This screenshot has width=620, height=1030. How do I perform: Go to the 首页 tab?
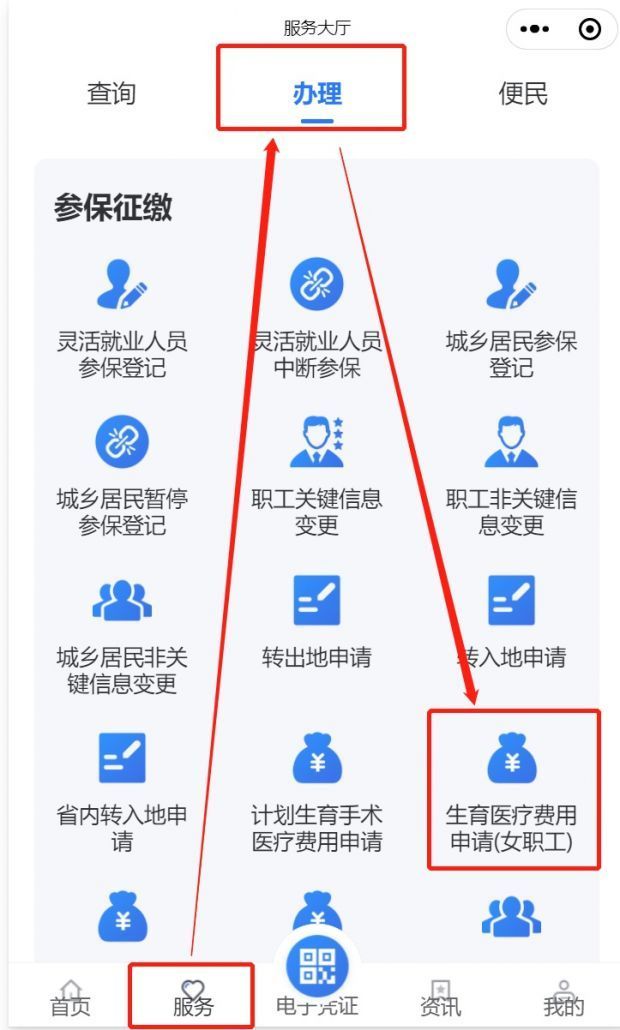(x=70, y=997)
